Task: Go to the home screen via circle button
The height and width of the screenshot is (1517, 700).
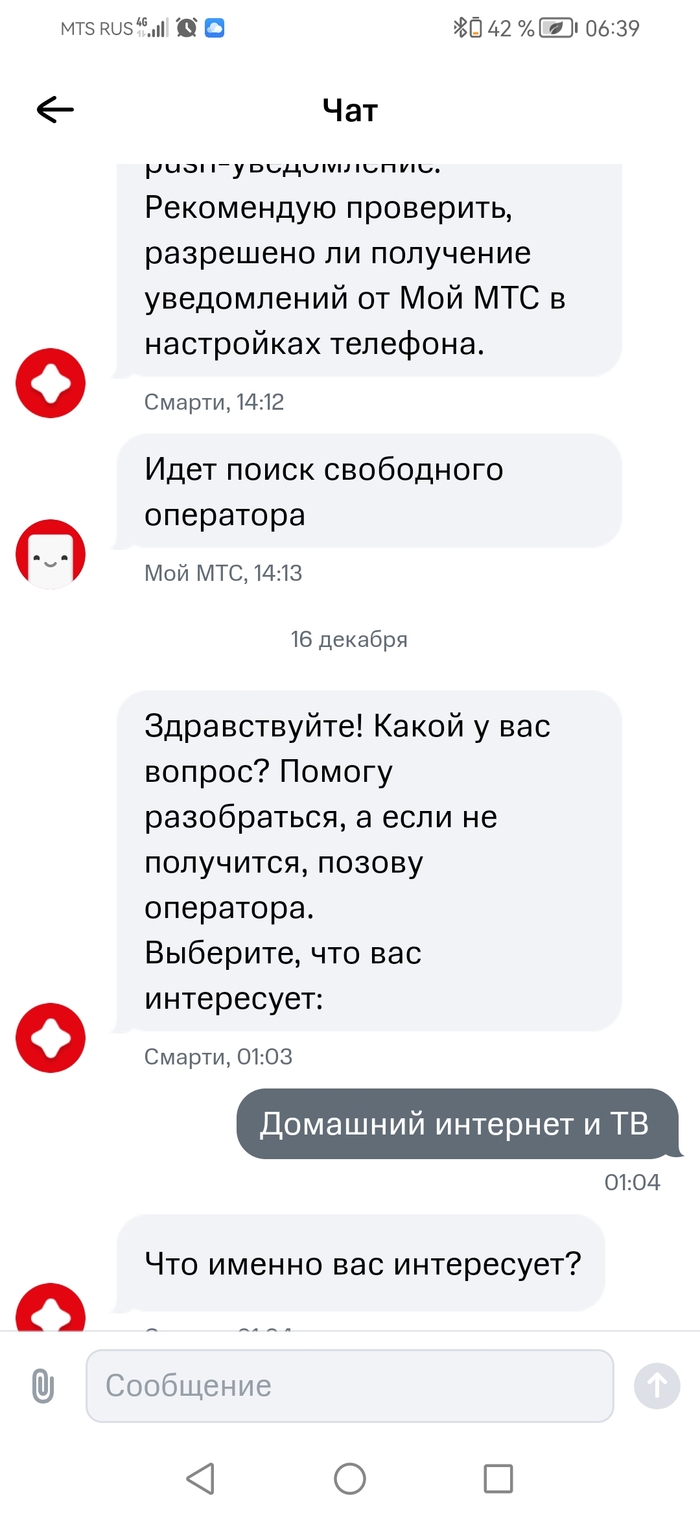Action: pyautogui.click(x=350, y=1478)
